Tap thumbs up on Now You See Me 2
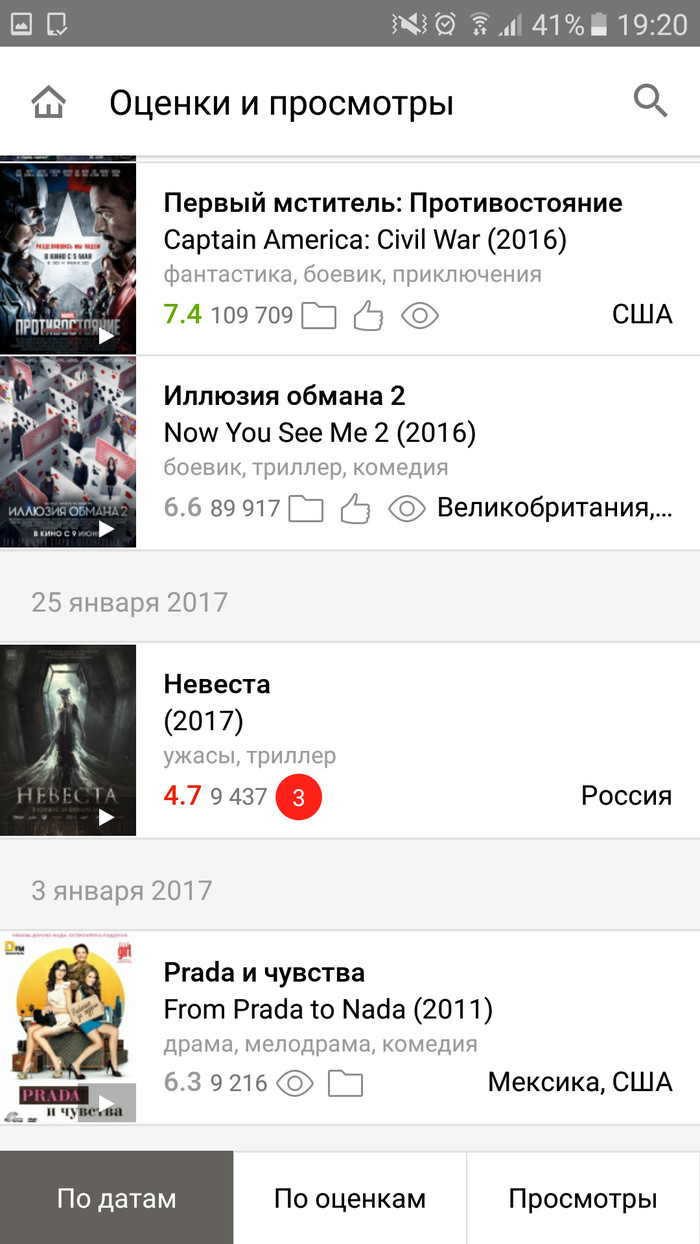Viewport: 700px width, 1244px height. (355, 510)
